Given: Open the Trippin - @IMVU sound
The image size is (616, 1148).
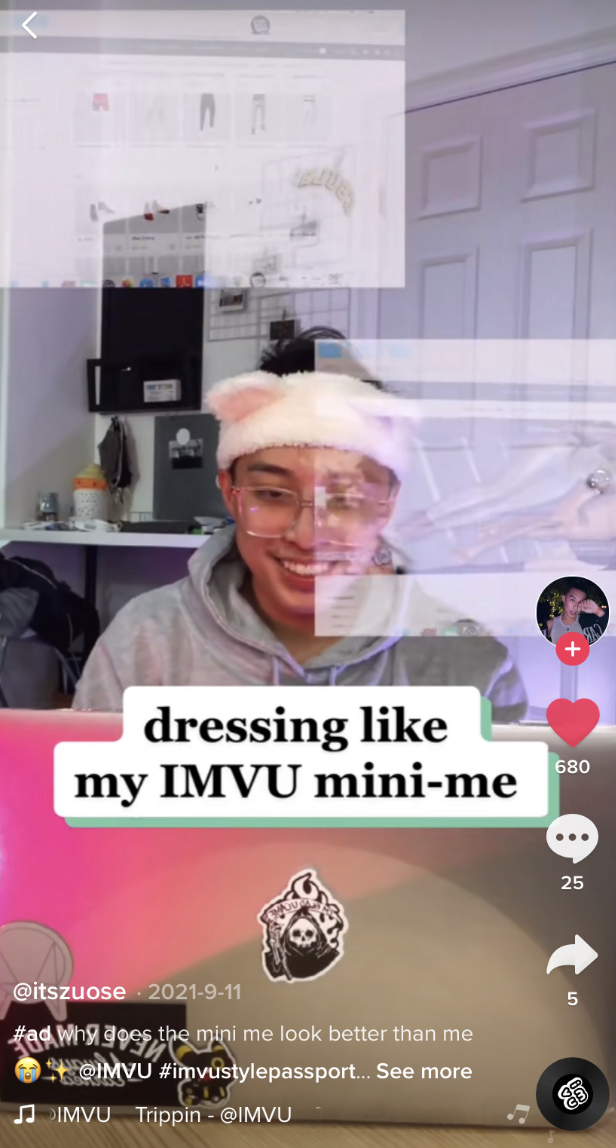Looking at the screenshot, I should click(x=213, y=1114).
